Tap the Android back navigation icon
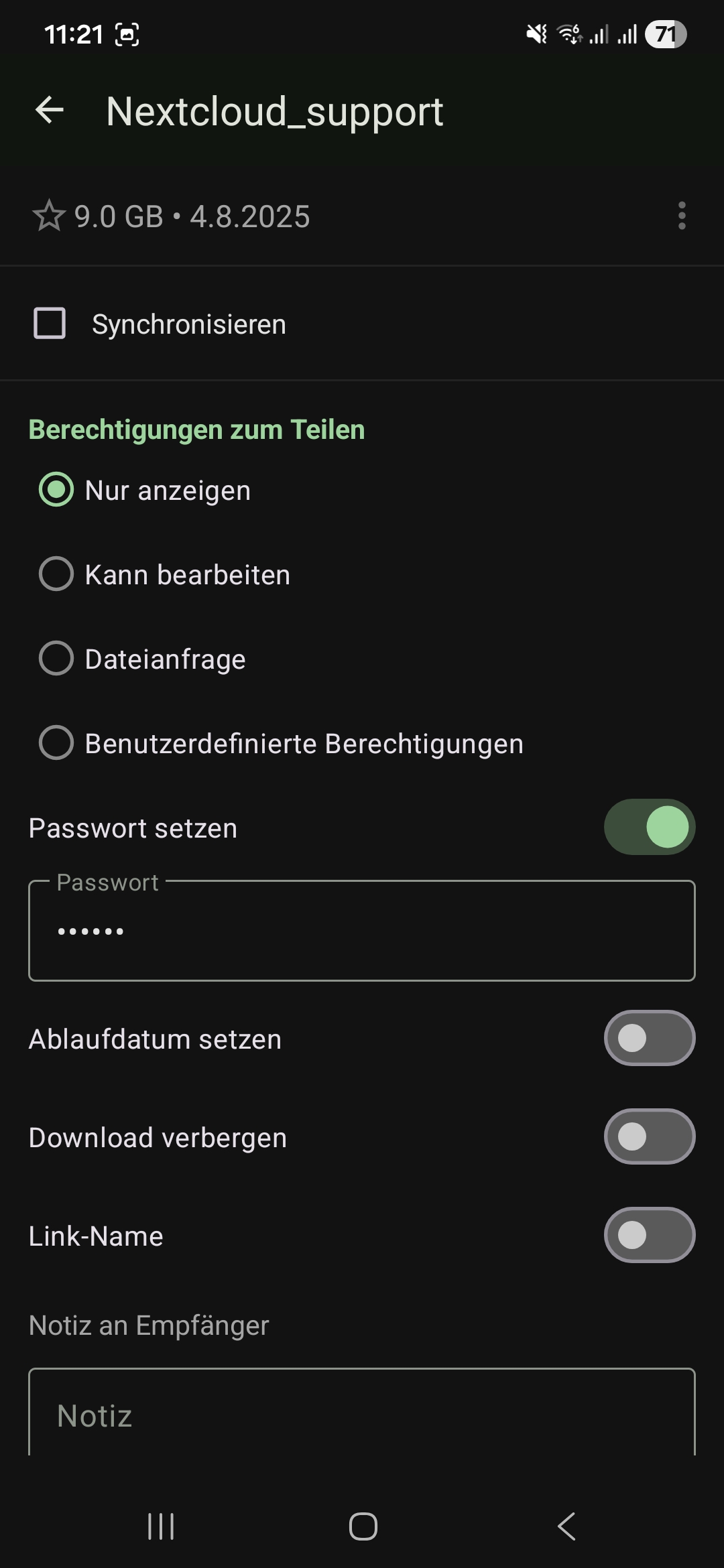 pyautogui.click(x=565, y=1526)
